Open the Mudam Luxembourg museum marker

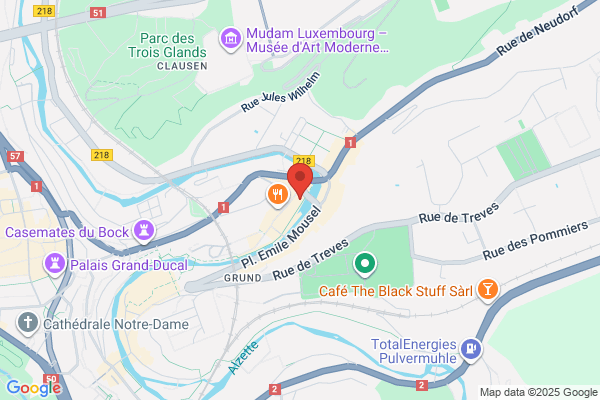(x=231, y=40)
